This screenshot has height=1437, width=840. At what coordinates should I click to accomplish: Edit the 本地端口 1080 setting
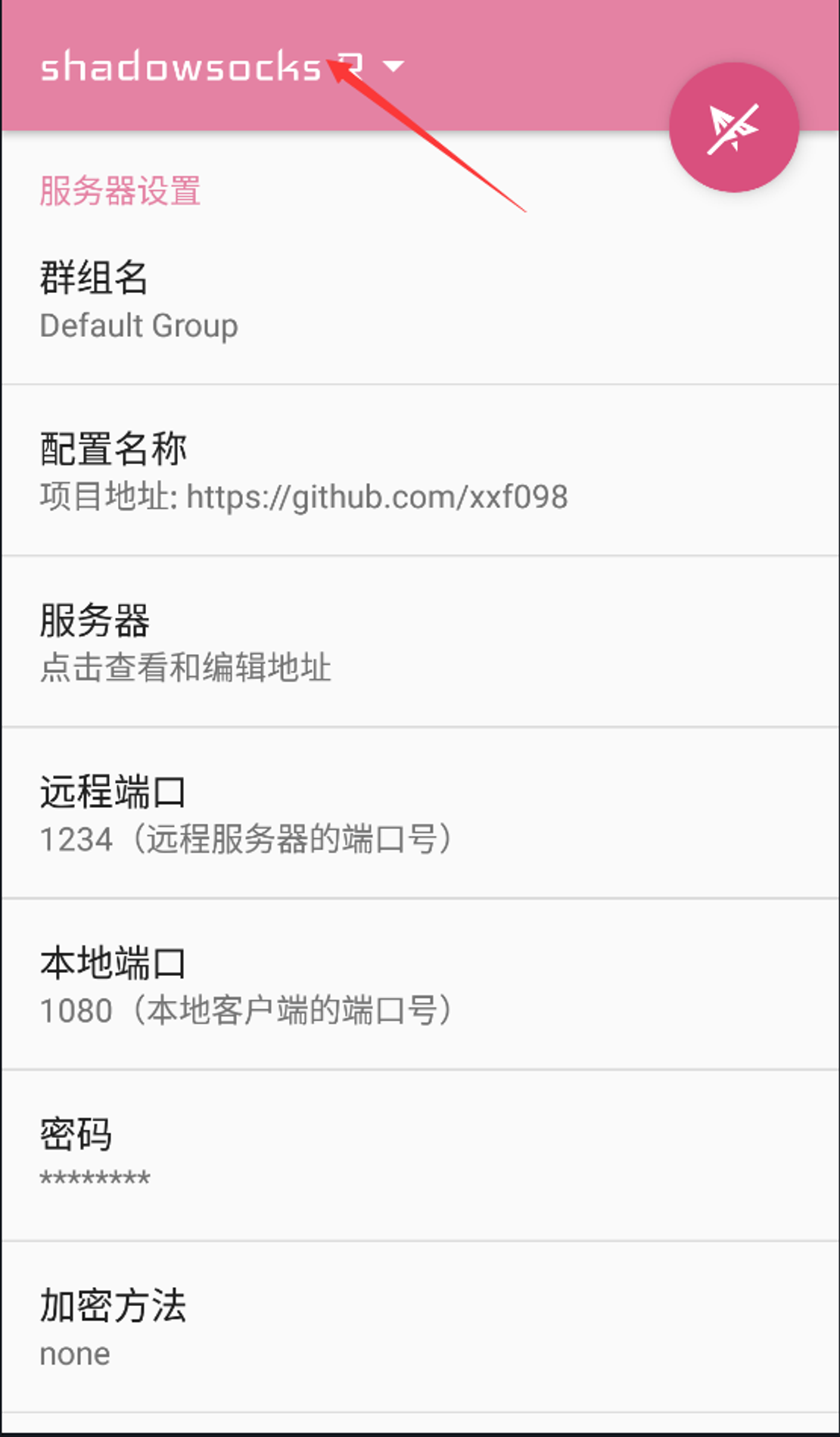click(x=420, y=984)
